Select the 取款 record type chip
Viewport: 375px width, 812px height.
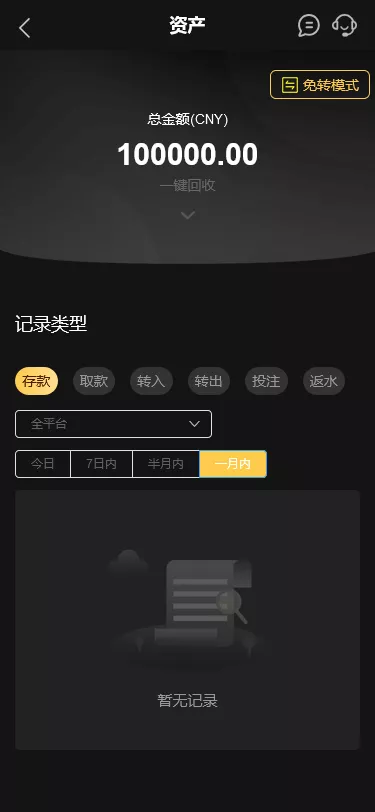(94, 382)
